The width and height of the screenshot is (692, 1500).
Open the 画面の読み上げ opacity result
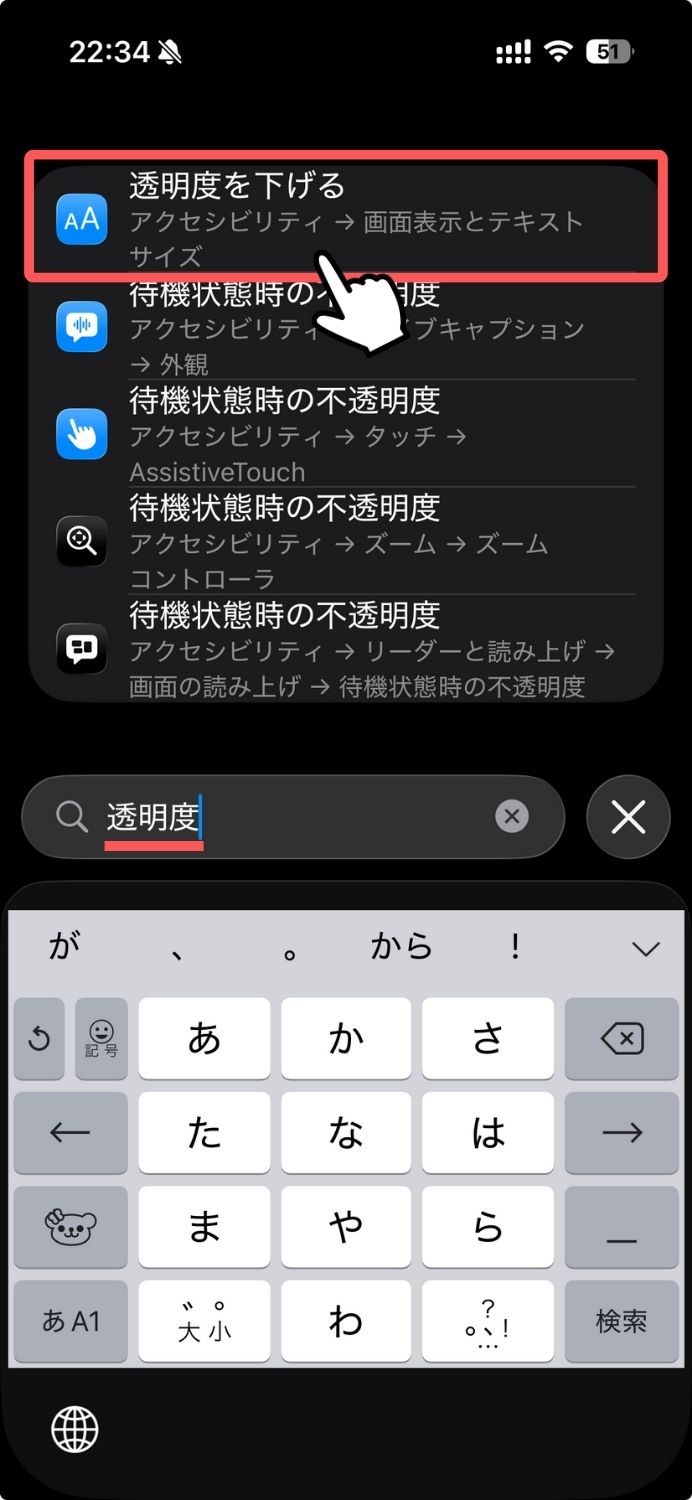pyautogui.click(x=345, y=650)
